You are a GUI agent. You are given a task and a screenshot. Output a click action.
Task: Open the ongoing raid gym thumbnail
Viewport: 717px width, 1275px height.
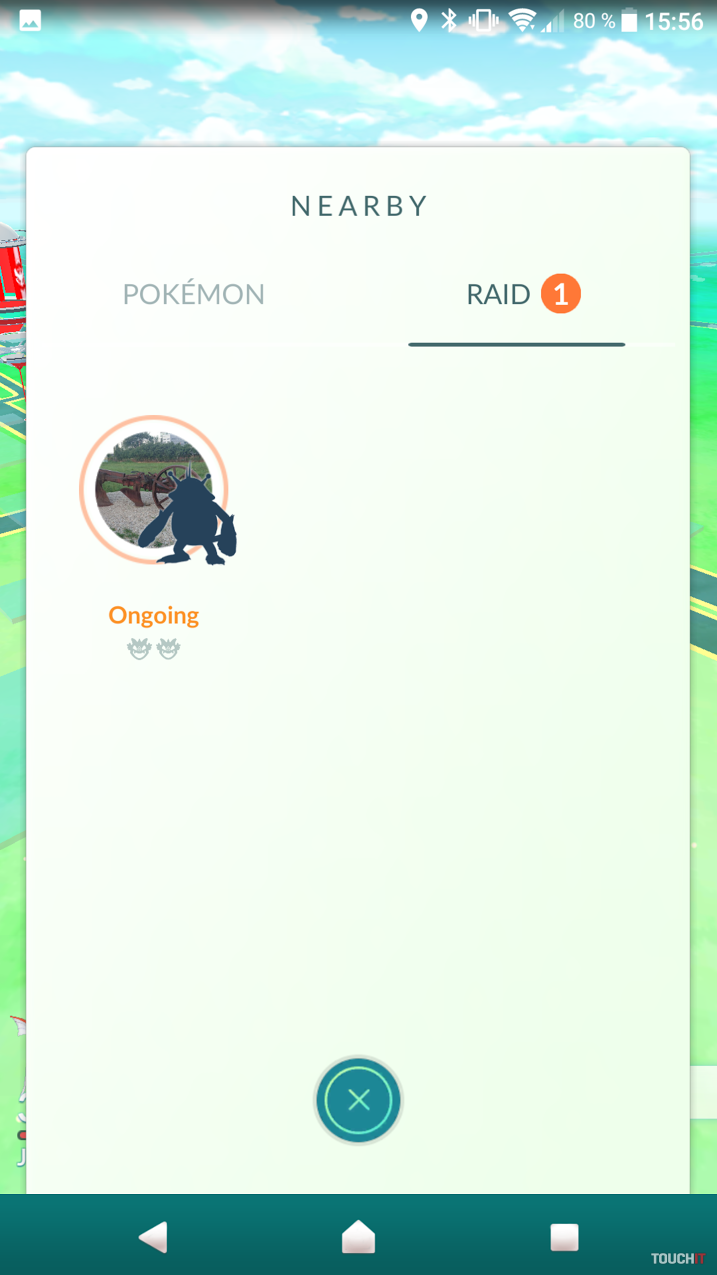coord(155,490)
